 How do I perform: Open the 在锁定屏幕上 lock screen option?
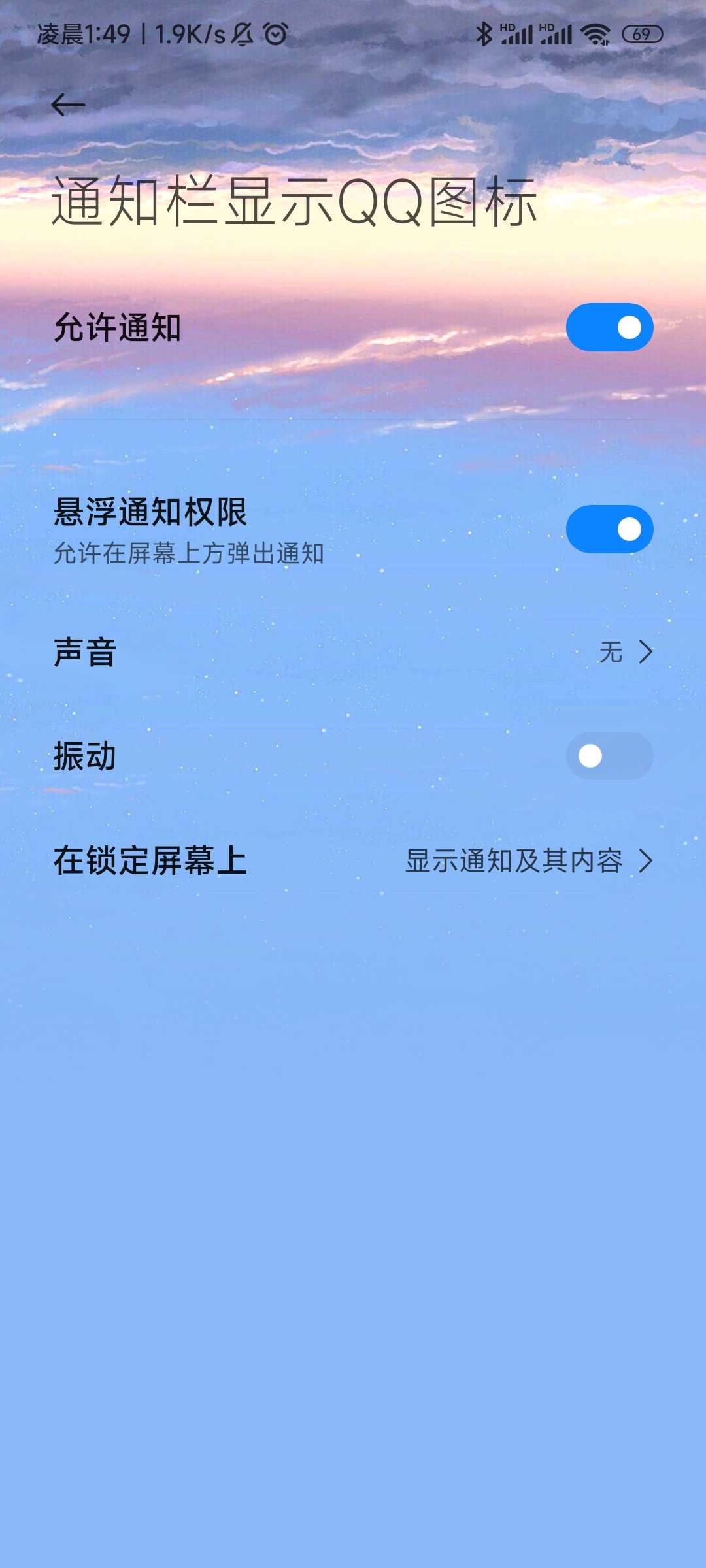click(353, 860)
